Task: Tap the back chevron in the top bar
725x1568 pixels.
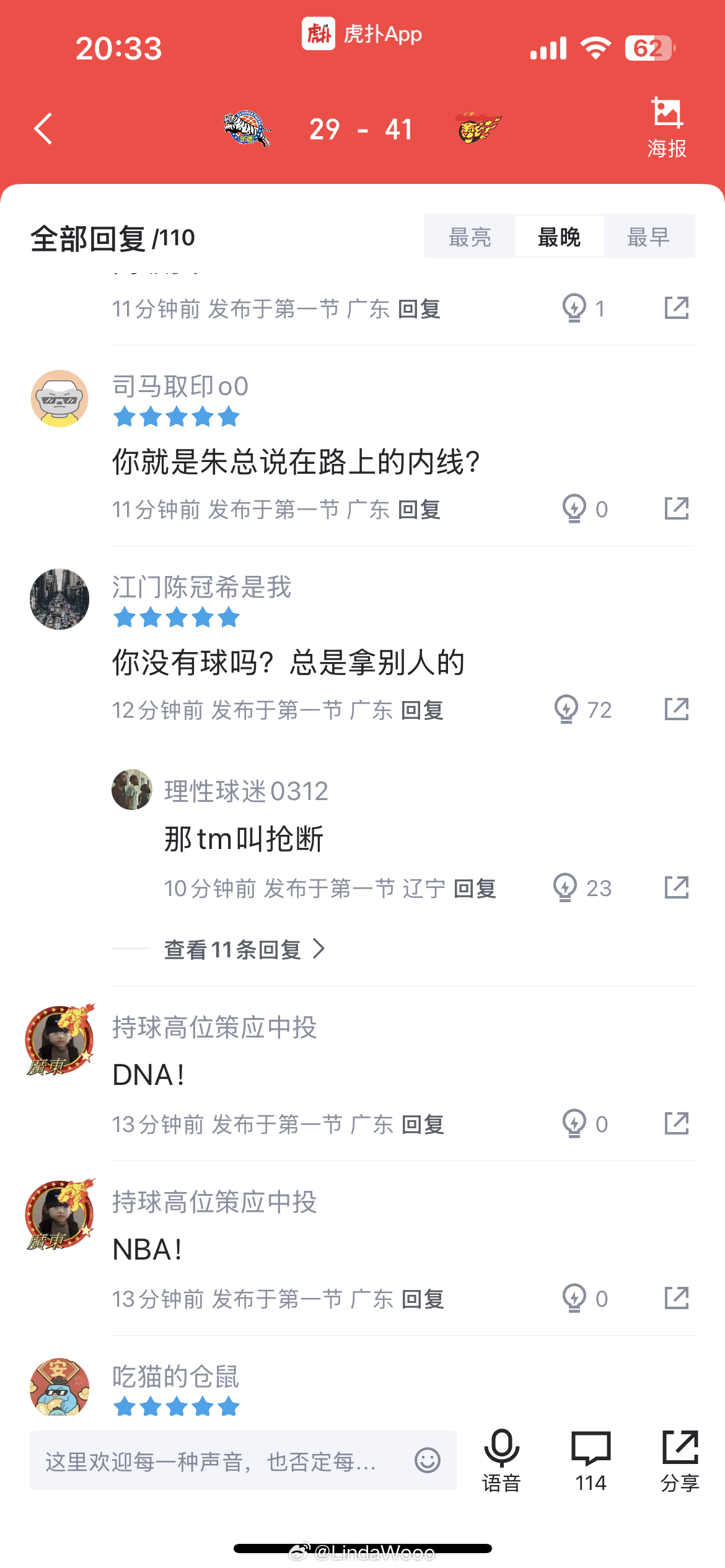Action: coord(41,127)
